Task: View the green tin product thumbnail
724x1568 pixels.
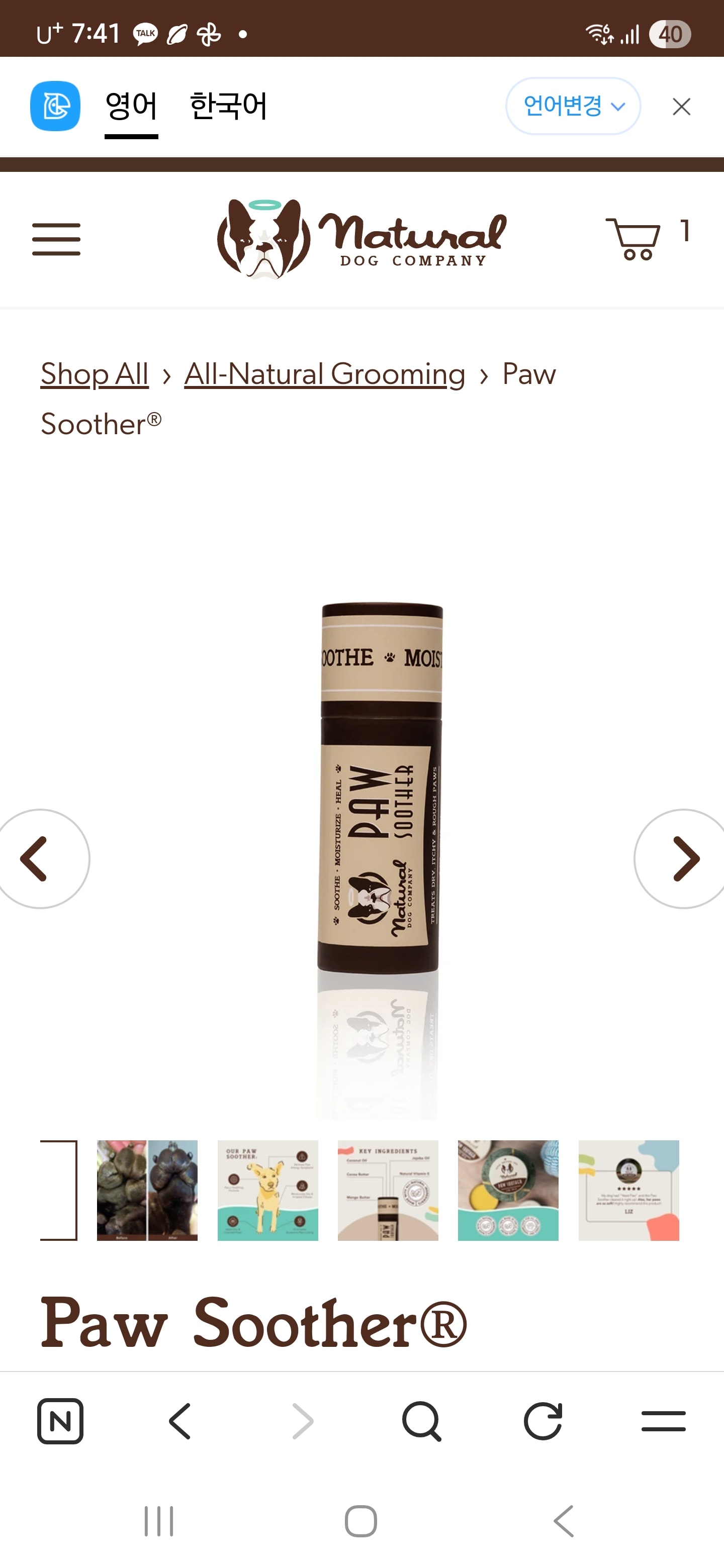Action: tap(508, 1190)
